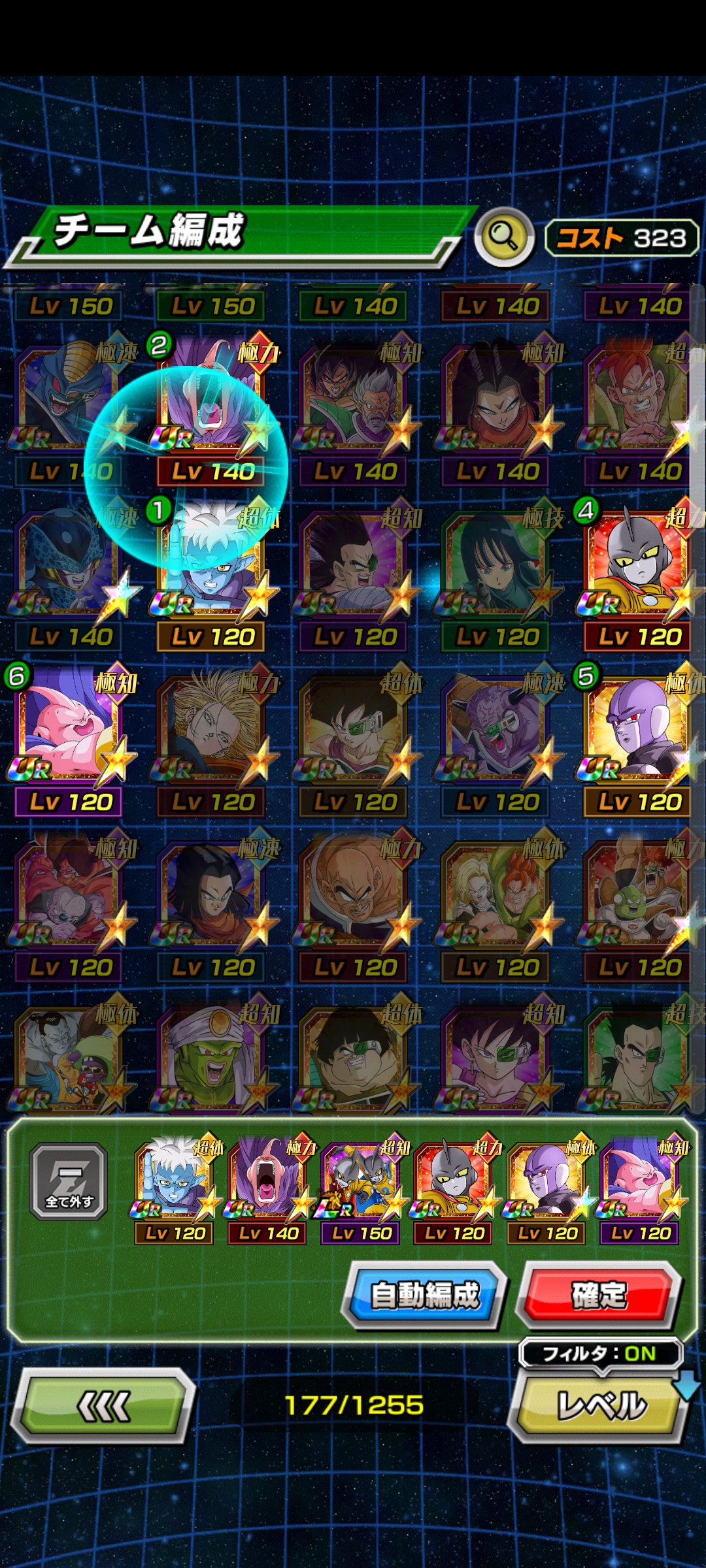Viewport: 706px width, 1568px height.
Task: Tap the first team slot Lv 120 超体
Action: tap(175, 1190)
